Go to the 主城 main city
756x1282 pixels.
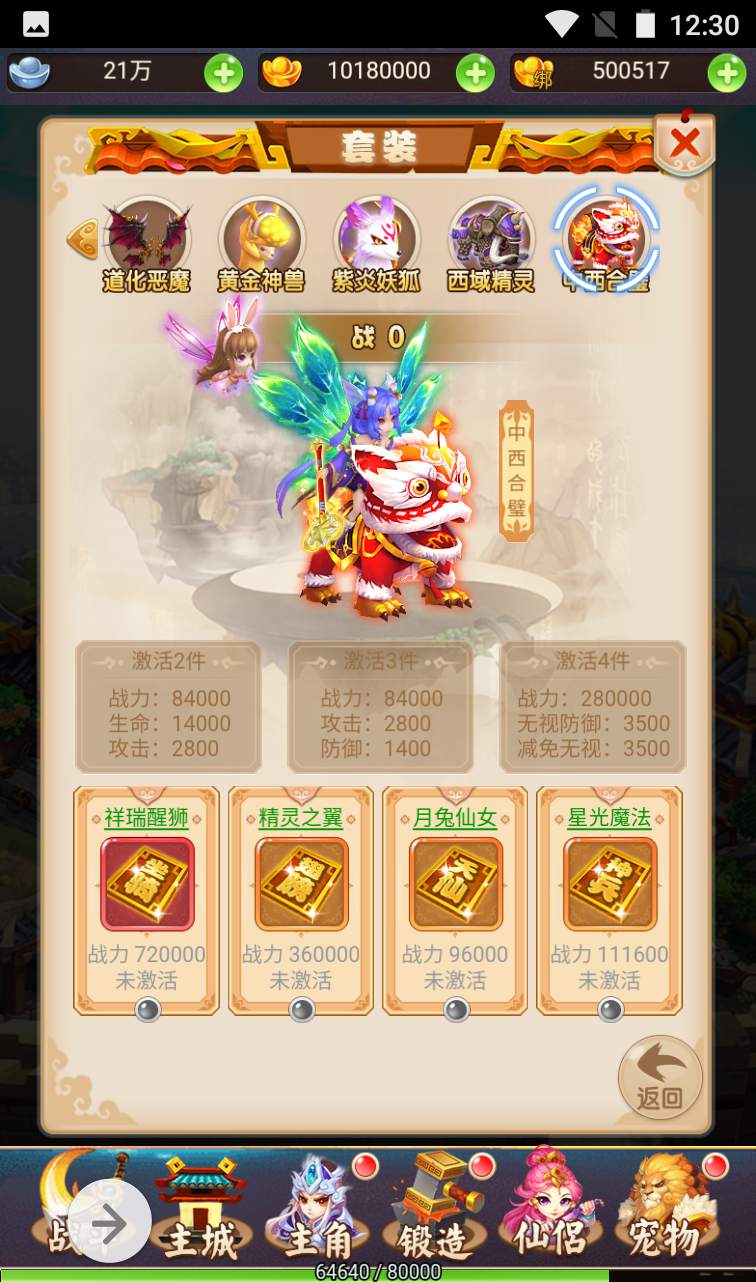(202, 1210)
